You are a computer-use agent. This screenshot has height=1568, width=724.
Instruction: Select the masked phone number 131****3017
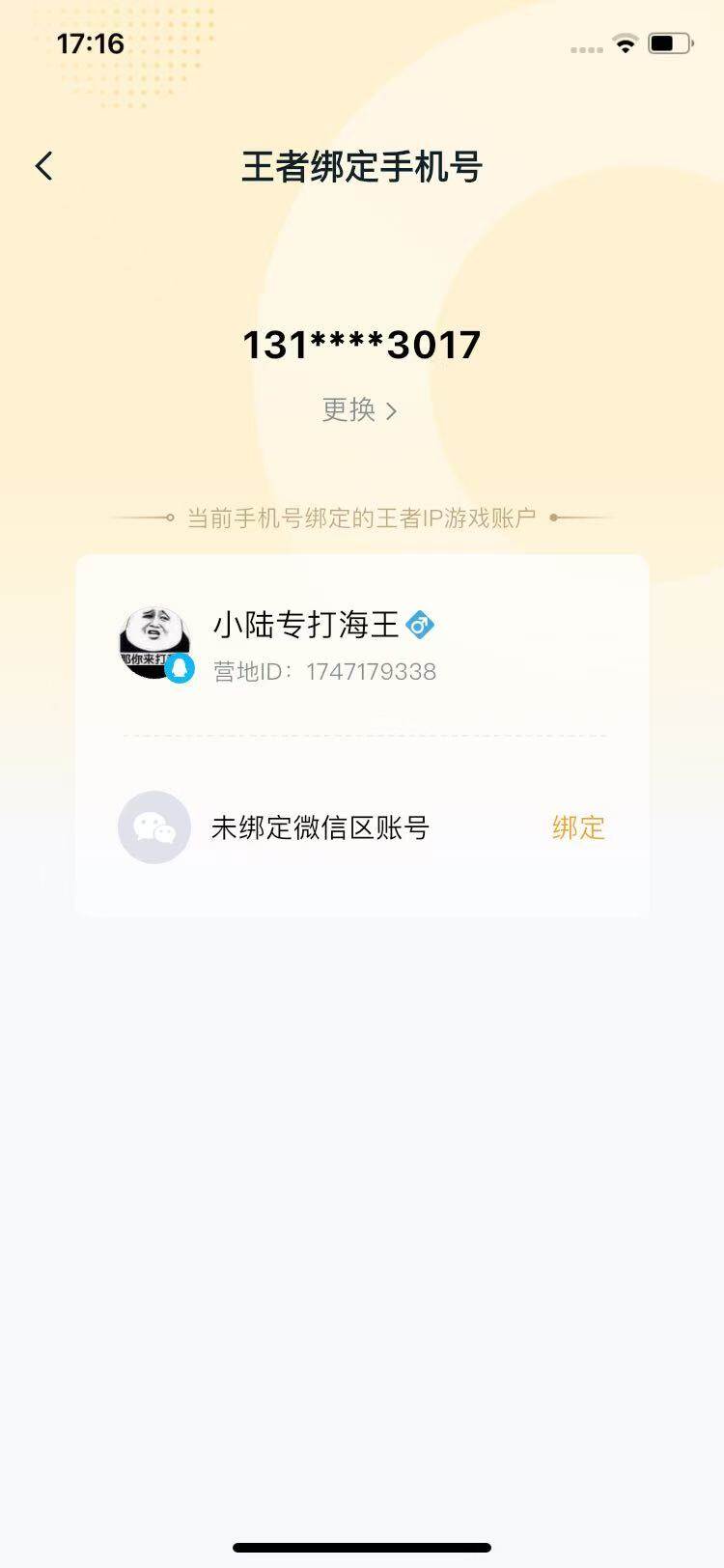point(361,346)
